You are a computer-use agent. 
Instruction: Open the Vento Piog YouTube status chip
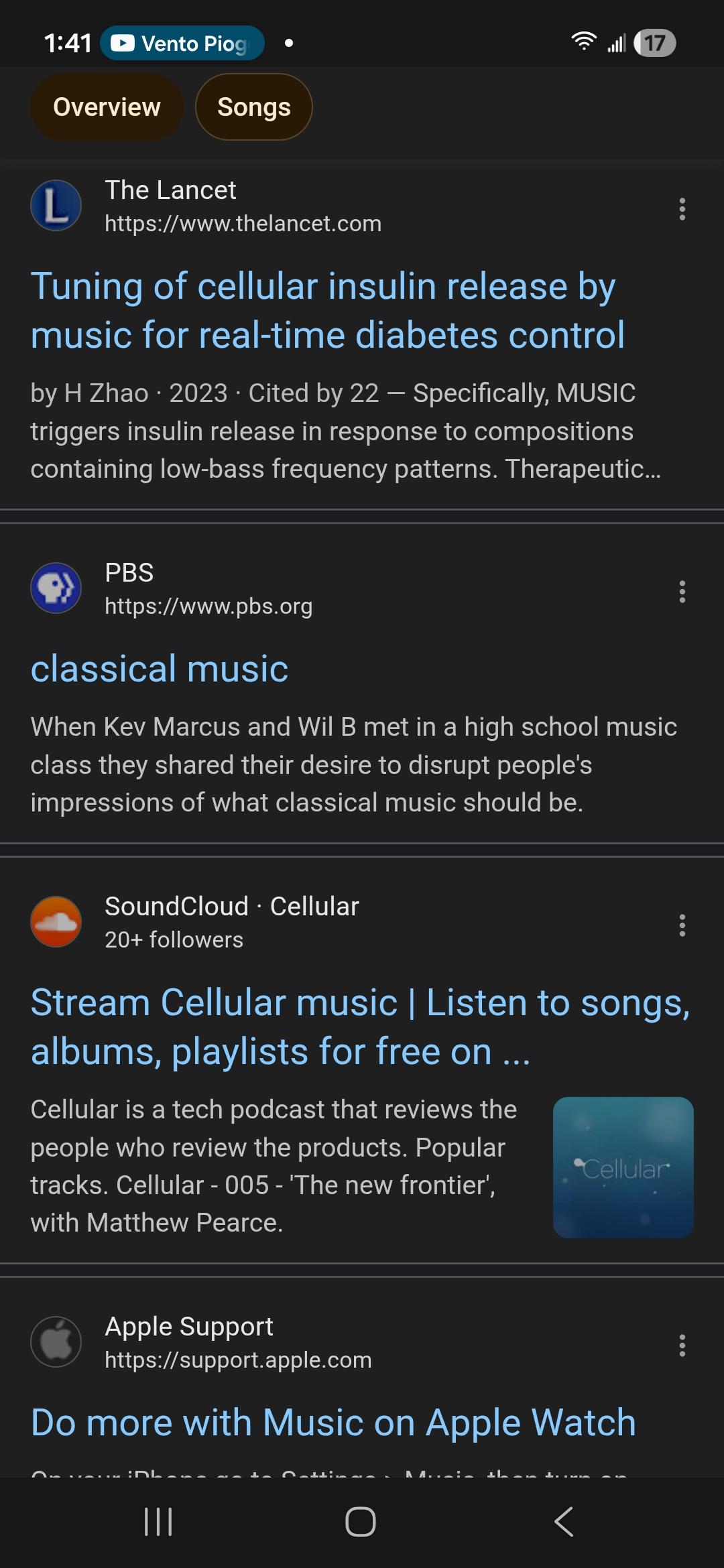coord(182,43)
